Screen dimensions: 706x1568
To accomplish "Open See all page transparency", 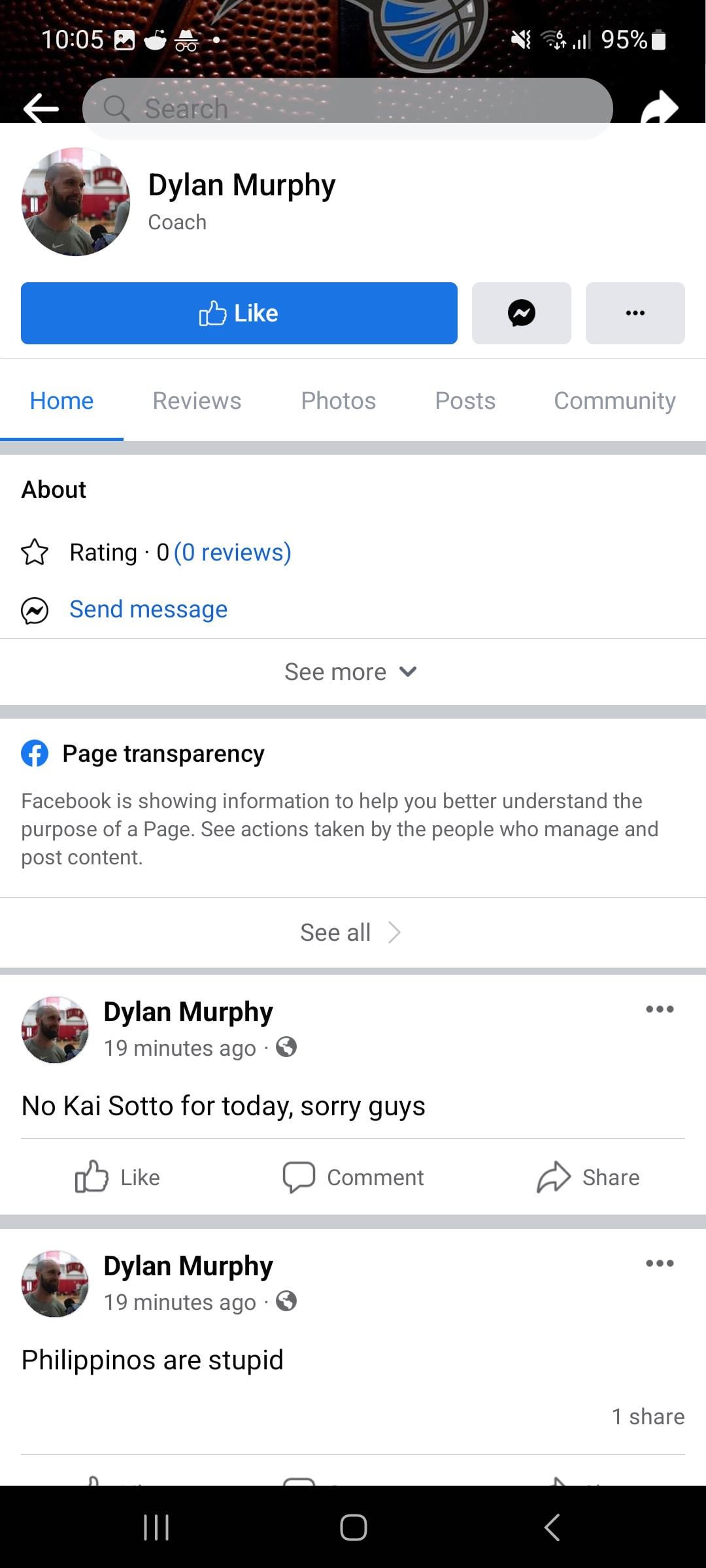I will [351, 932].
